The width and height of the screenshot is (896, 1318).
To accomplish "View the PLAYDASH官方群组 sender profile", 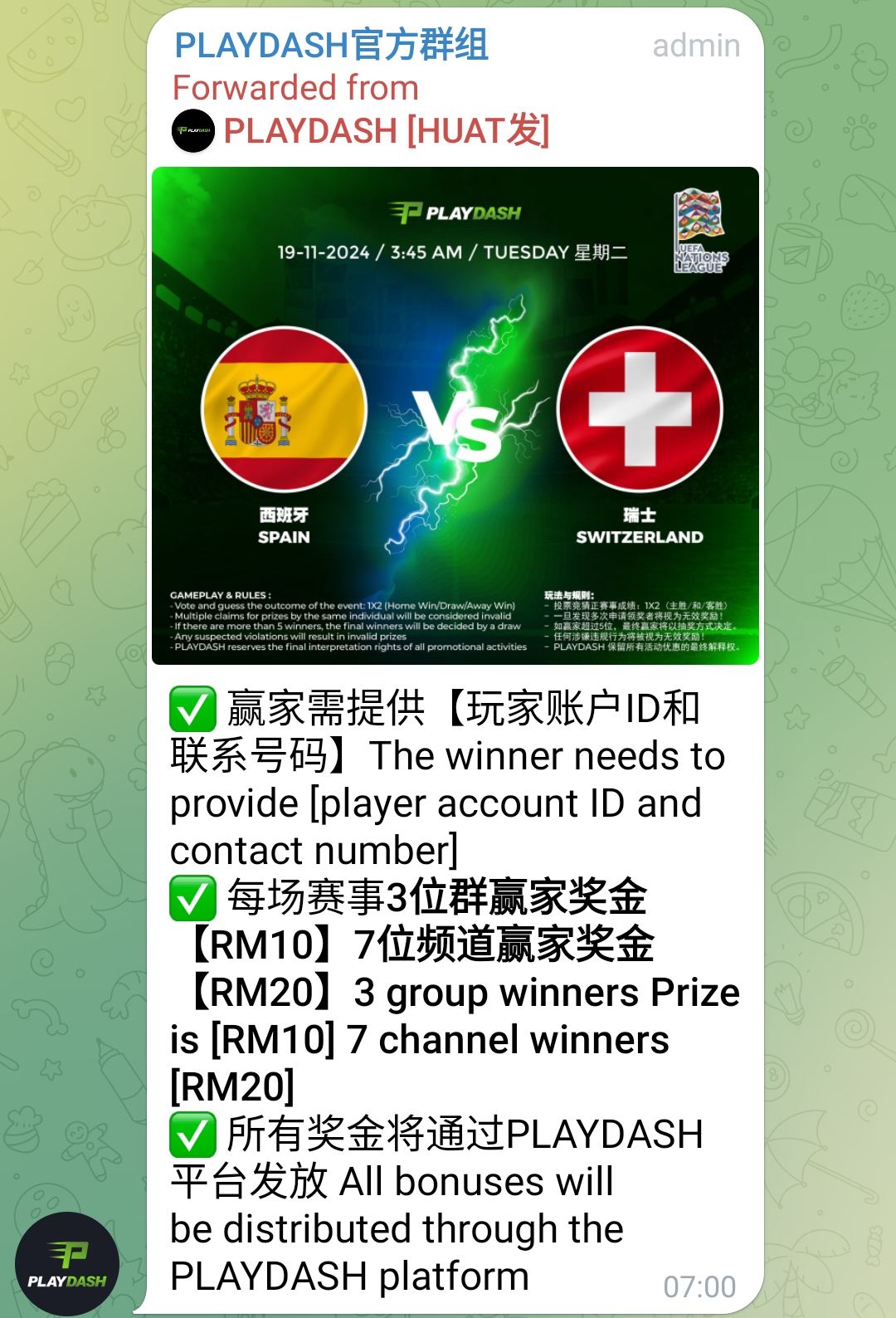I will point(331,46).
